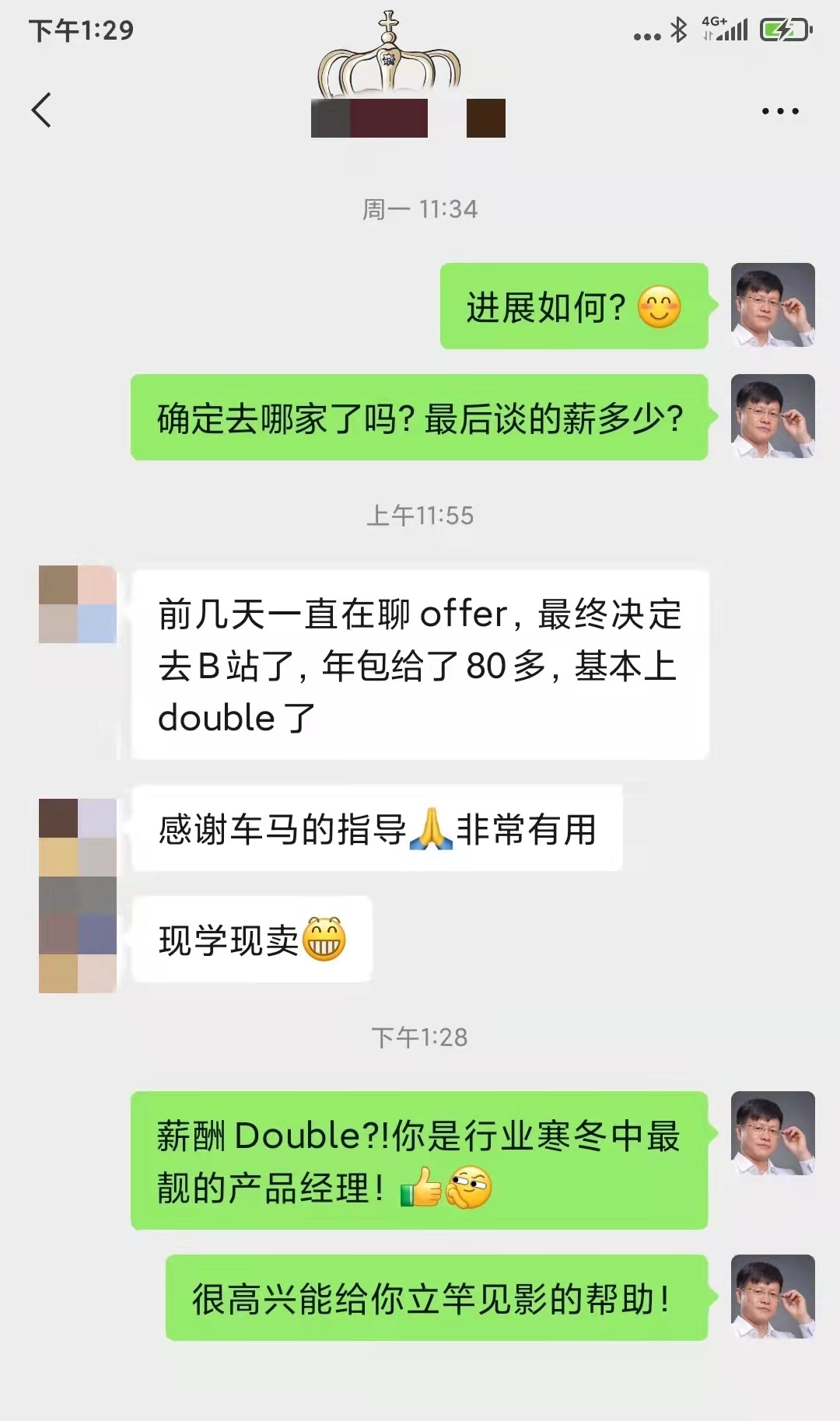
Task: Open the chat's three-dot overflow menu
Action: pyautogui.click(x=780, y=111)
